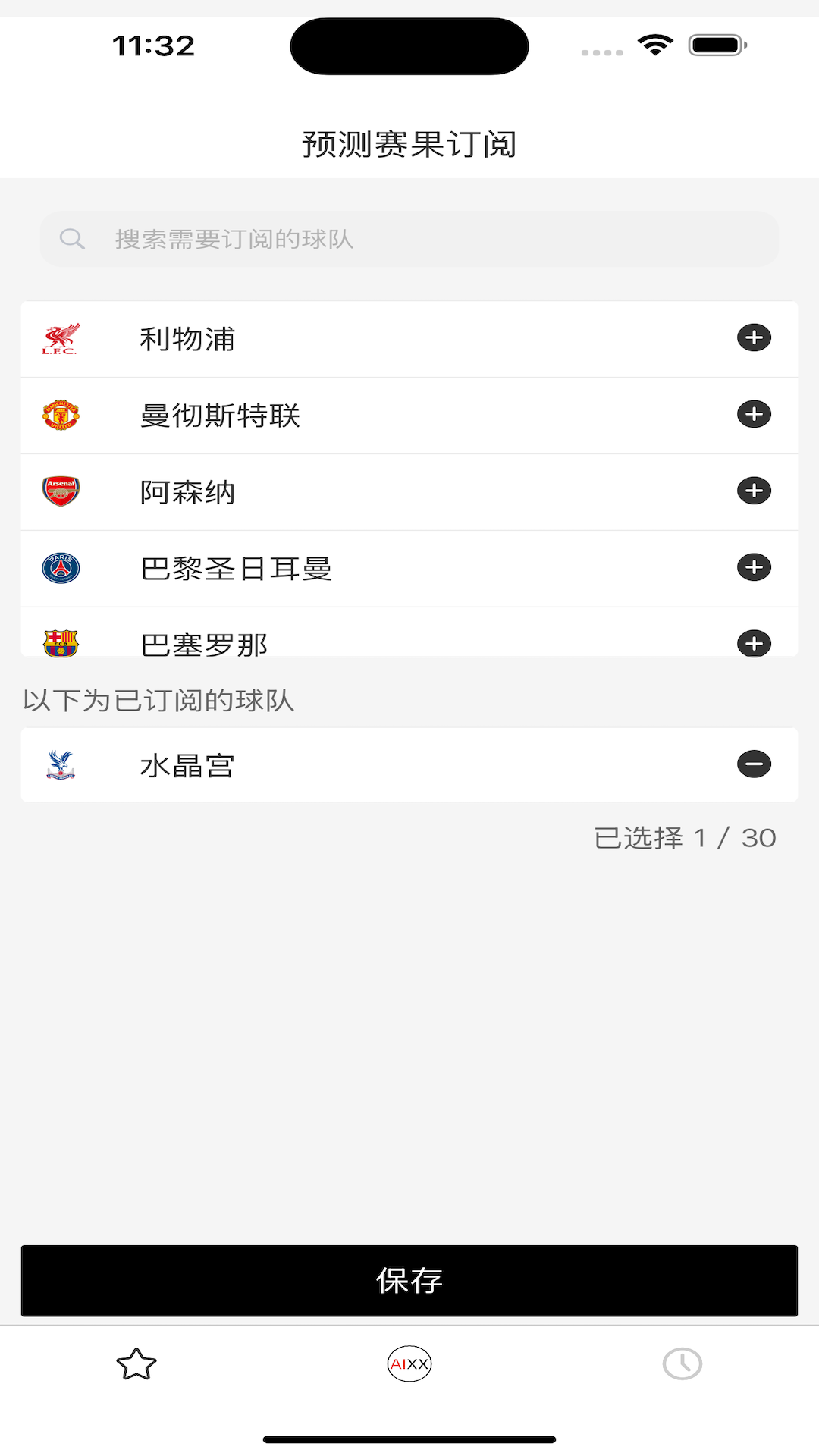
Task: Add 曼彻斯特联 using its plus toggle
Action: click(753, 415)
